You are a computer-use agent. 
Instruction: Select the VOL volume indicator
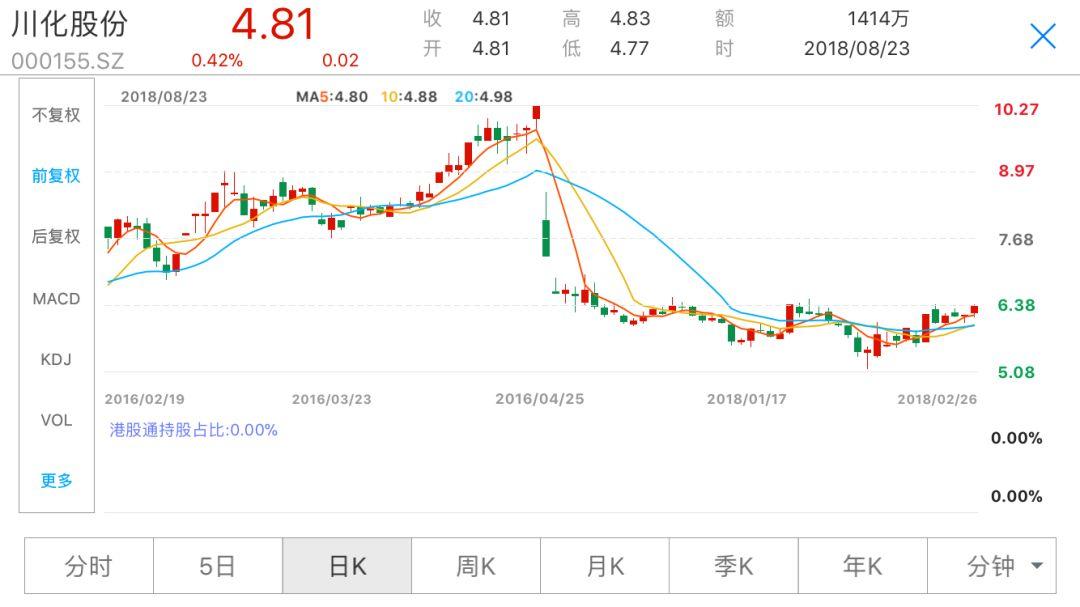pos(56,420)
